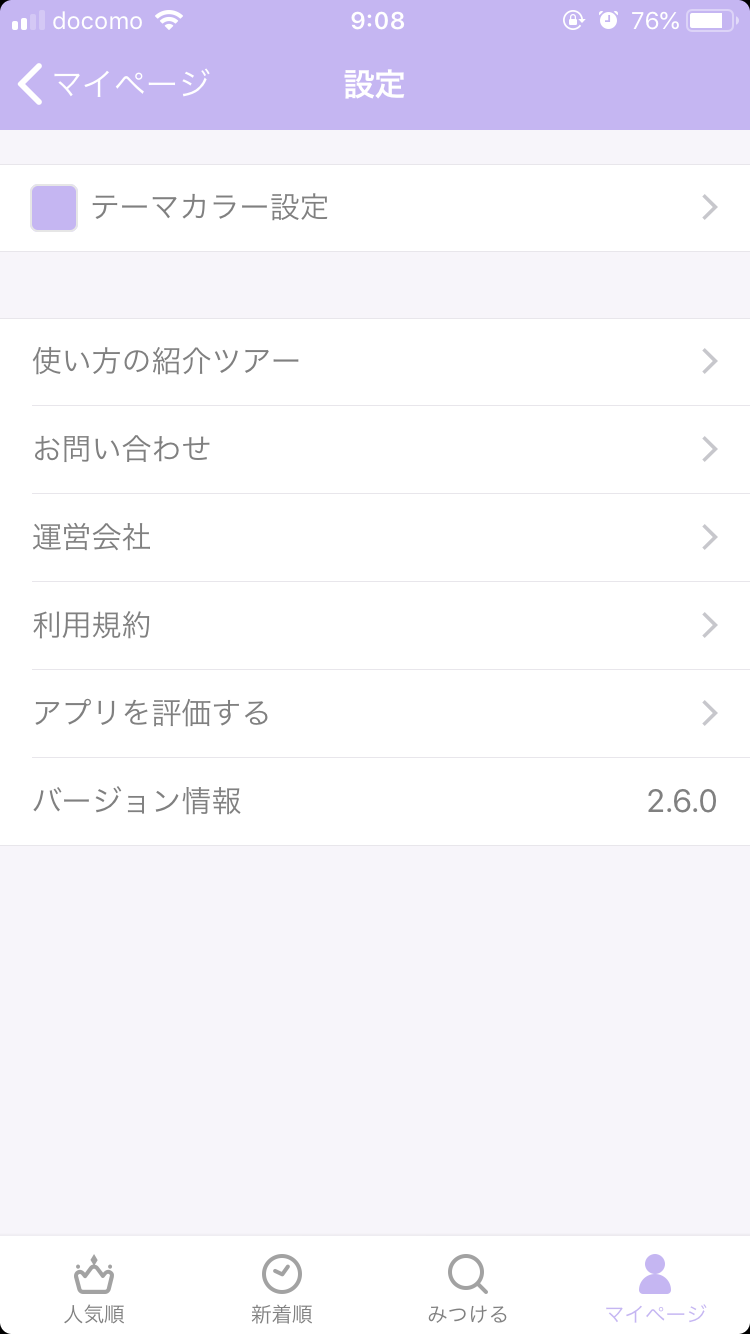Open the みつける search tab

pos(468,1288)
